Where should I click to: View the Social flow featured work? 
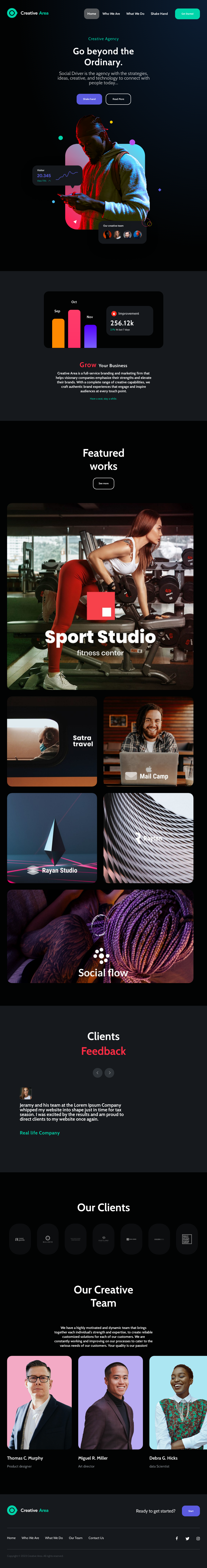pos(100,936)
